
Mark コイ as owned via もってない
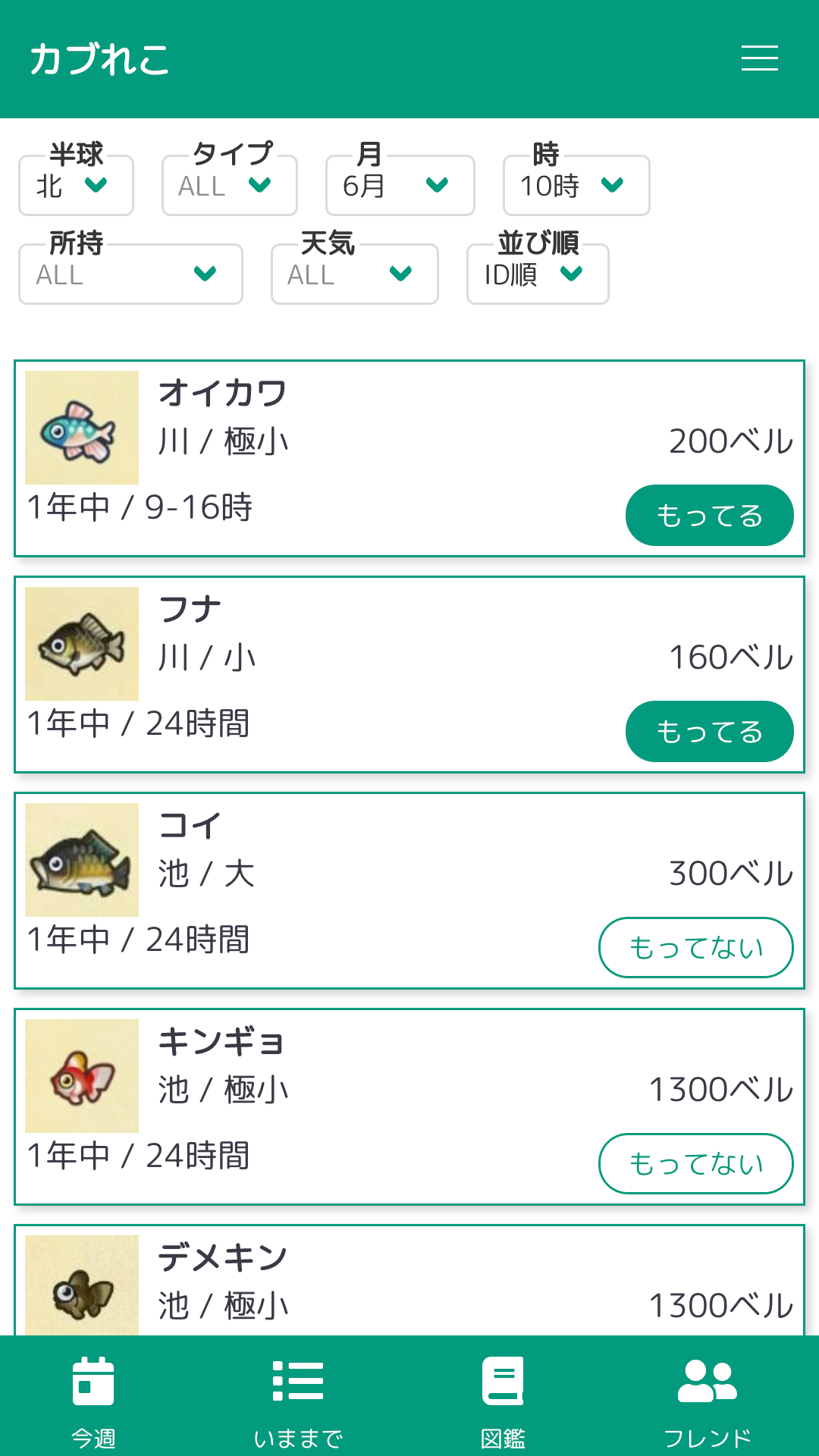695,948
